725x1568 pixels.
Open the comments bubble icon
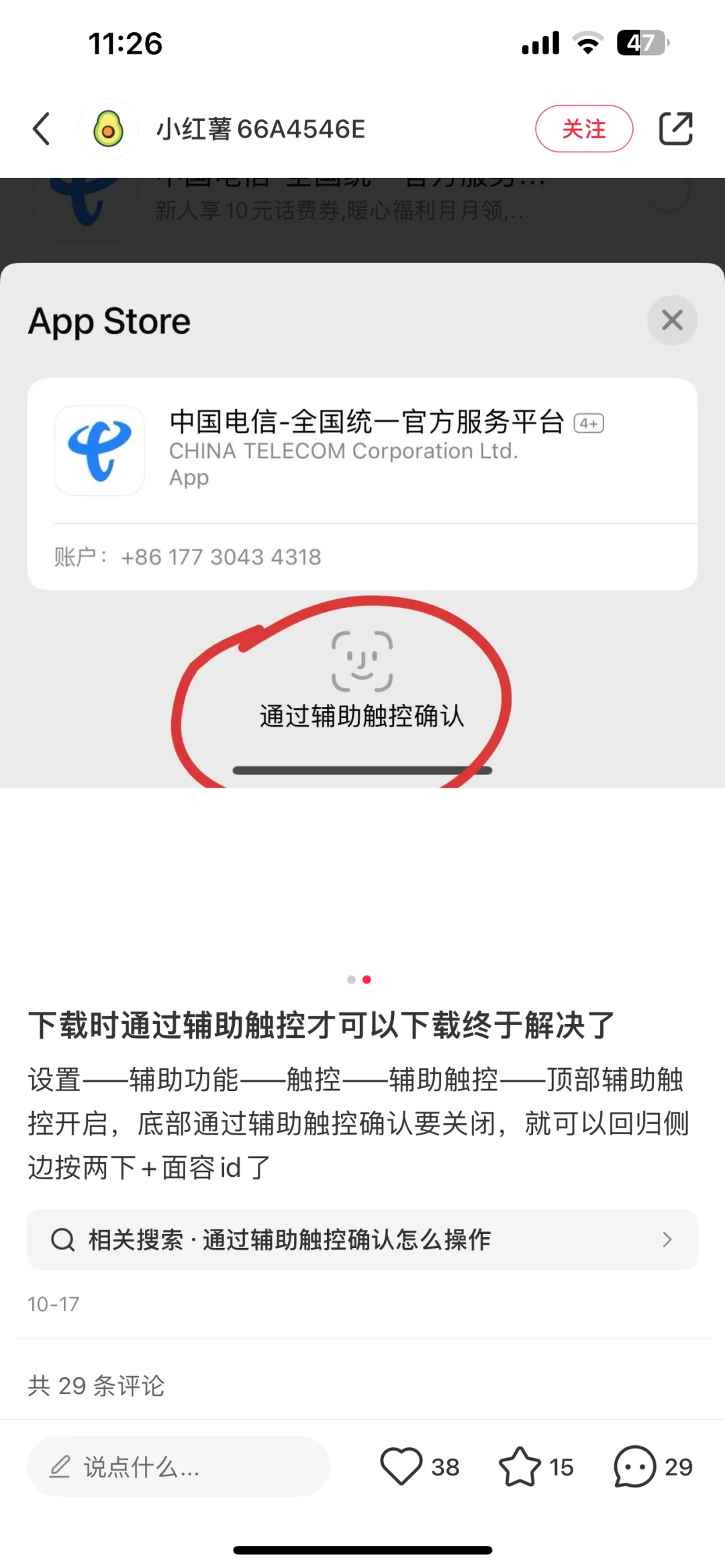(634, 1466)
